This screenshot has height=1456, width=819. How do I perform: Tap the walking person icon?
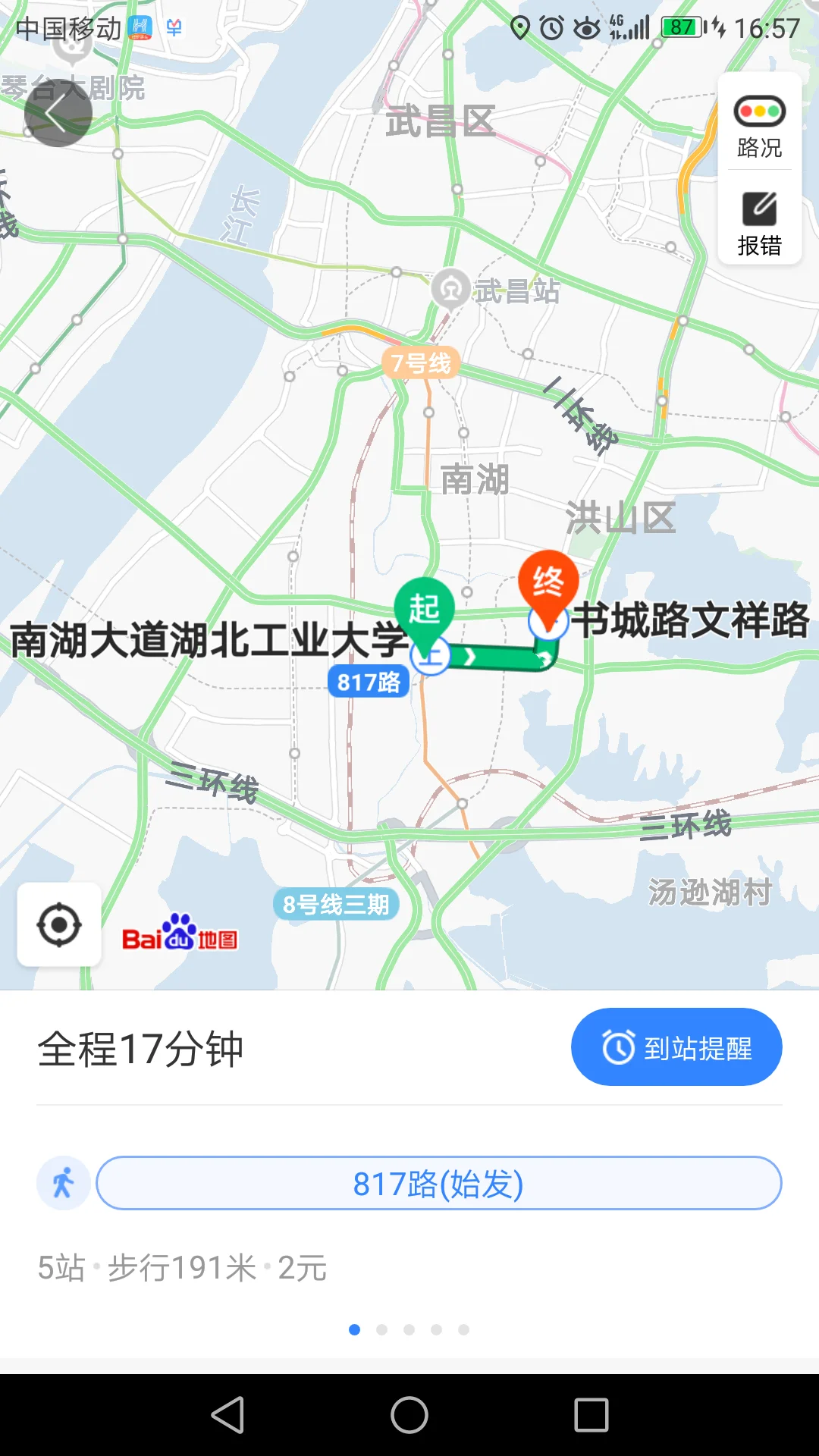pyautogui.click(x=64, y=1184)
